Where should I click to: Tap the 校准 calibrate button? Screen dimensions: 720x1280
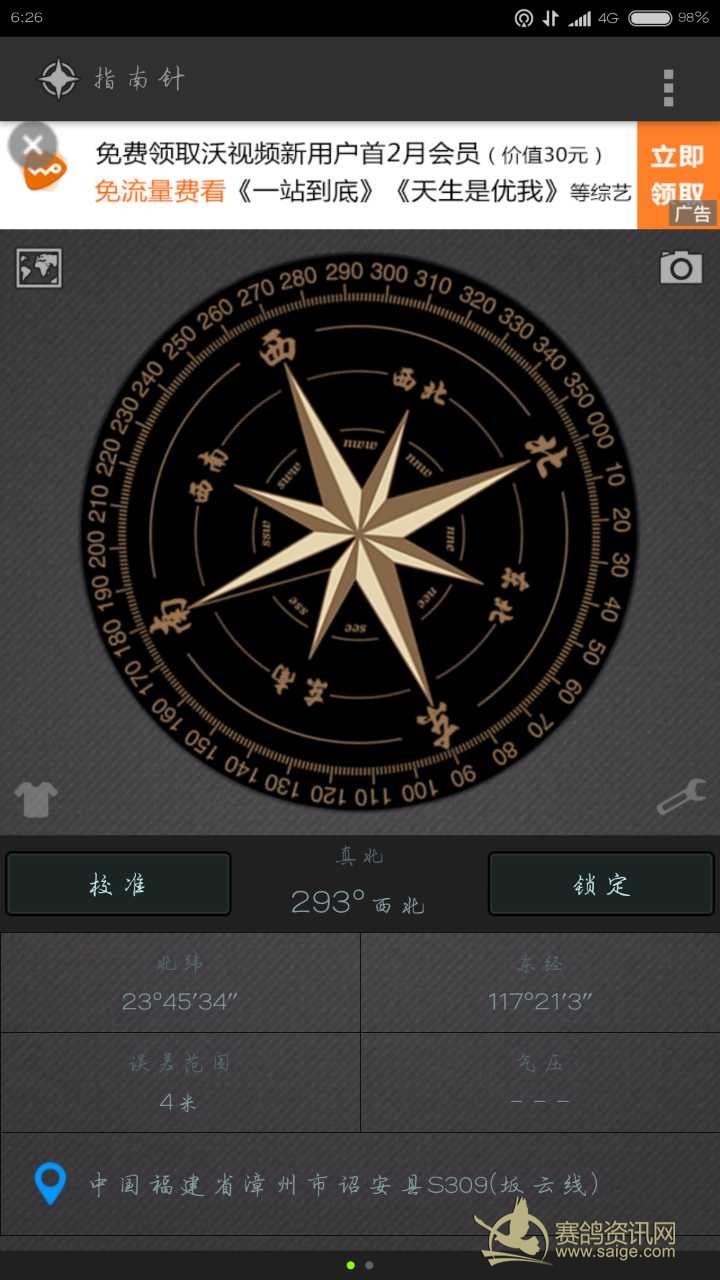[118, 884]
